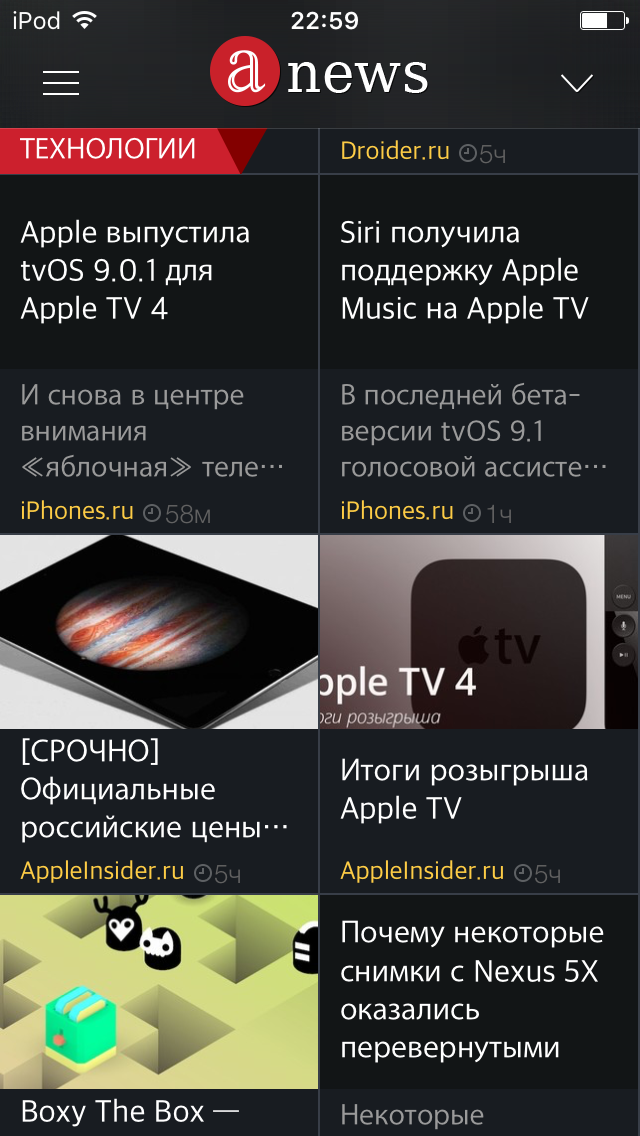Open Итоги розыгрыша Apple TV article
The width and height of the screenshot is (640, 1136).
click(480, 714)
